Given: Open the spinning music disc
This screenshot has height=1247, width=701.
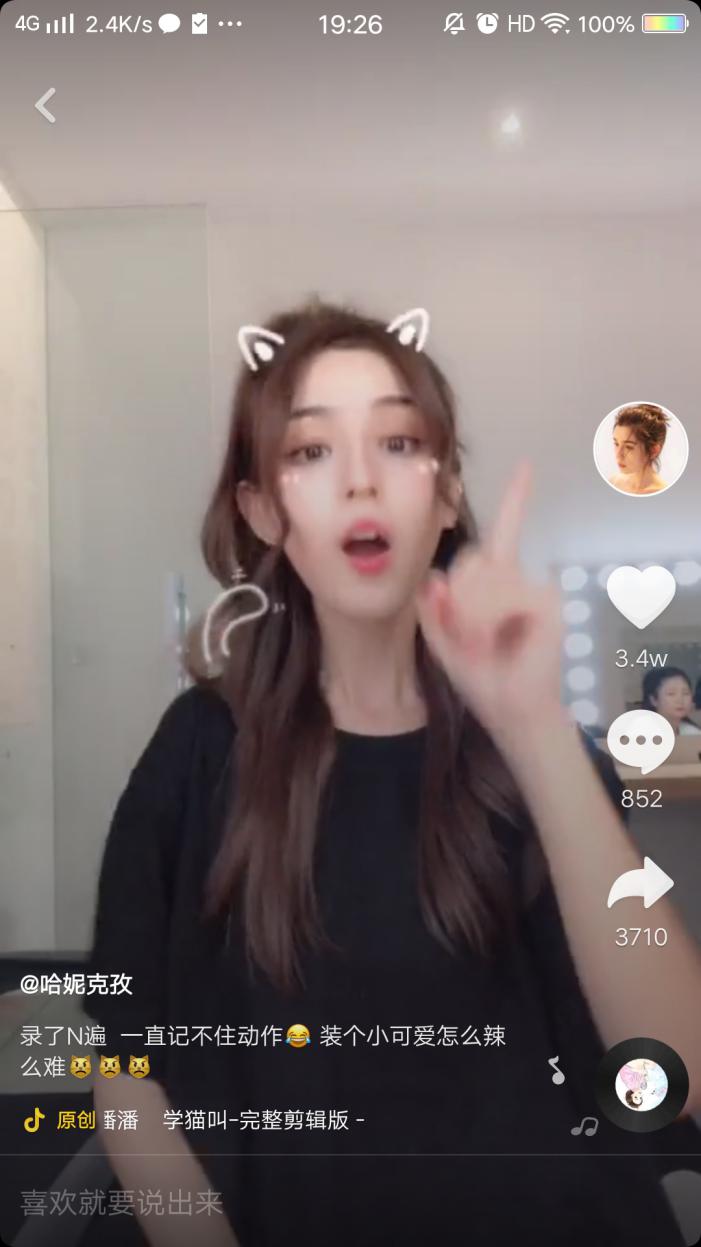Looking at the screenshot, I should [641, 1085].
